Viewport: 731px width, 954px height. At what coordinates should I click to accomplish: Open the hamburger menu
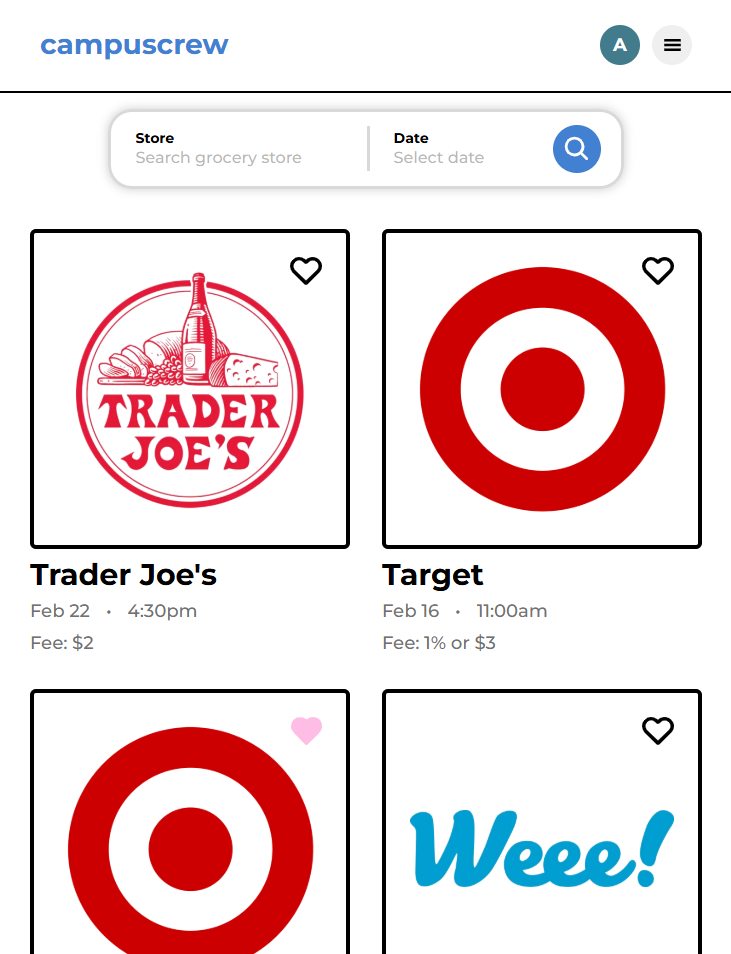click(x=672, y=45)
